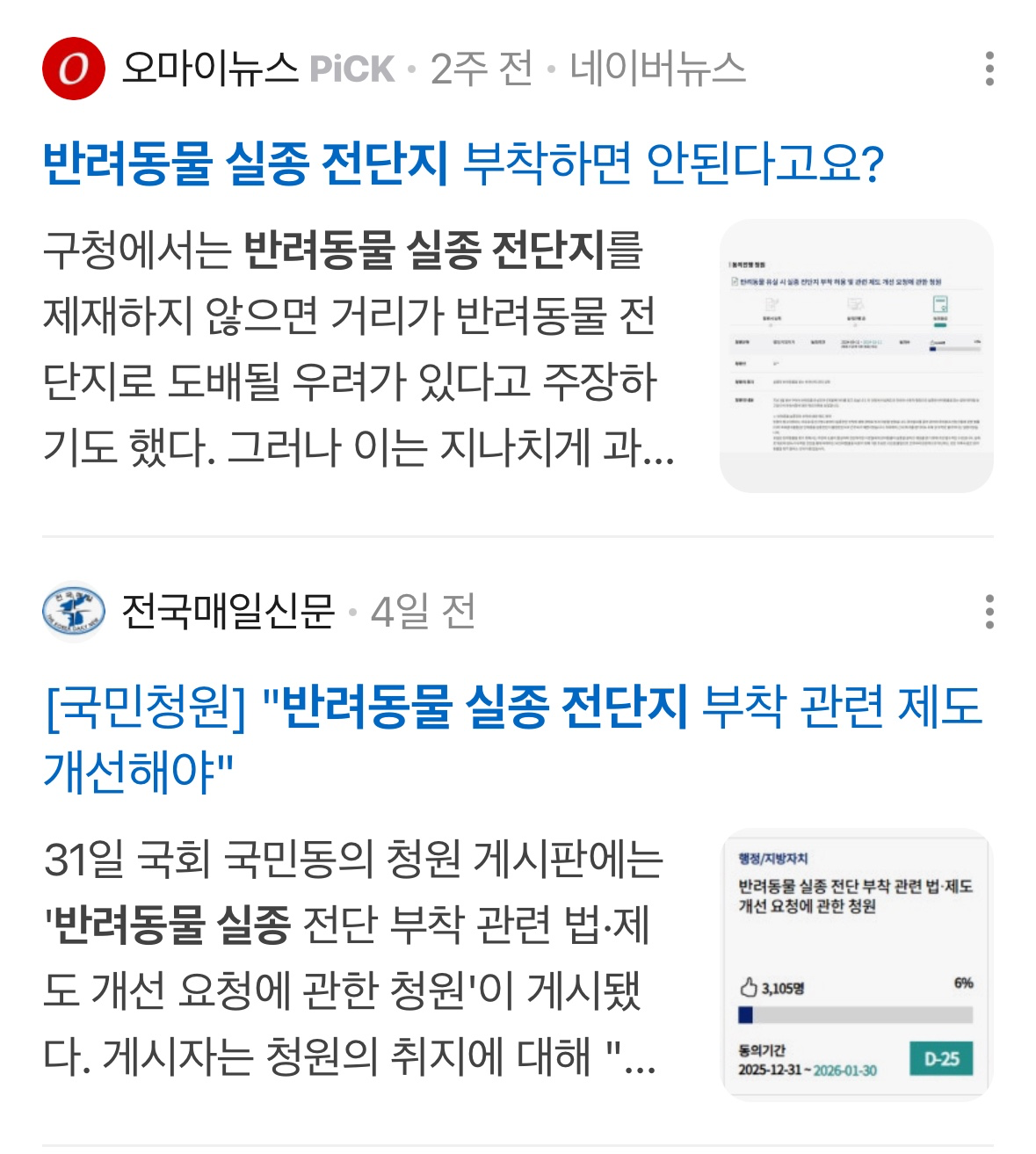Tap the petition thumbnail showing D-25
The height and width of the screenshot is (1154, 1036).
[856, 964]
